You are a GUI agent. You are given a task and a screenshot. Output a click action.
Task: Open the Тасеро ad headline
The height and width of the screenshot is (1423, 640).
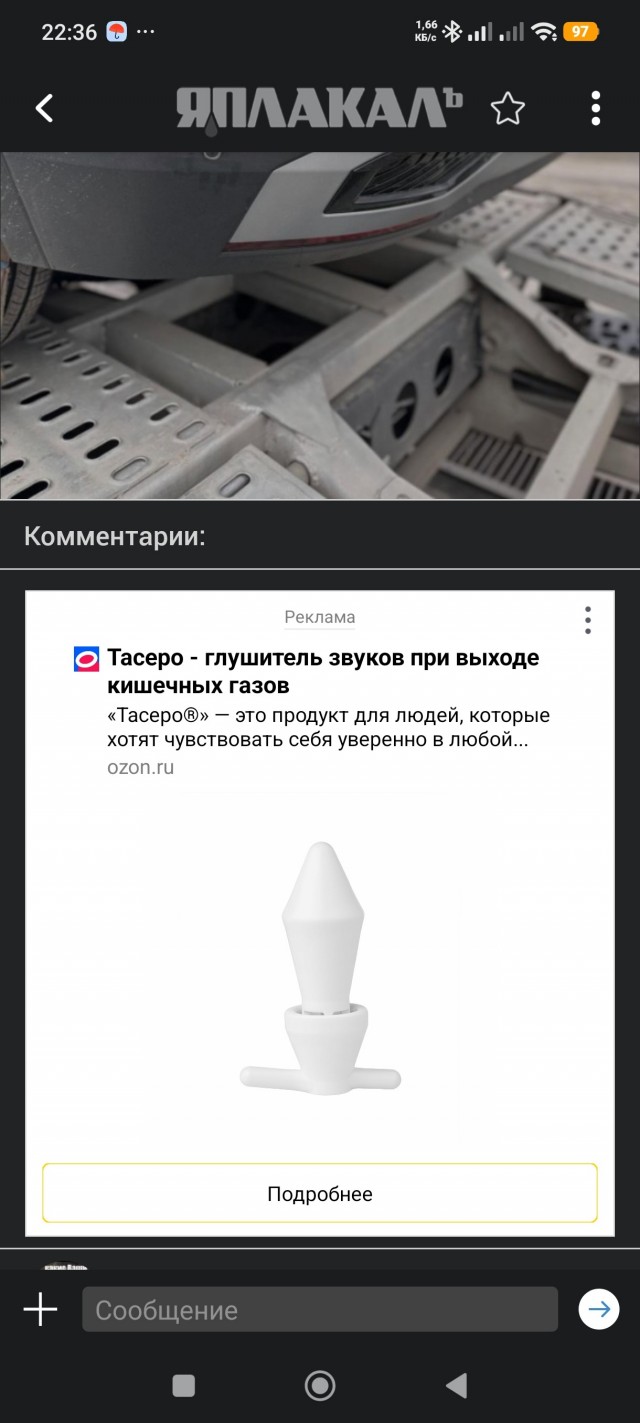point(322,671)
